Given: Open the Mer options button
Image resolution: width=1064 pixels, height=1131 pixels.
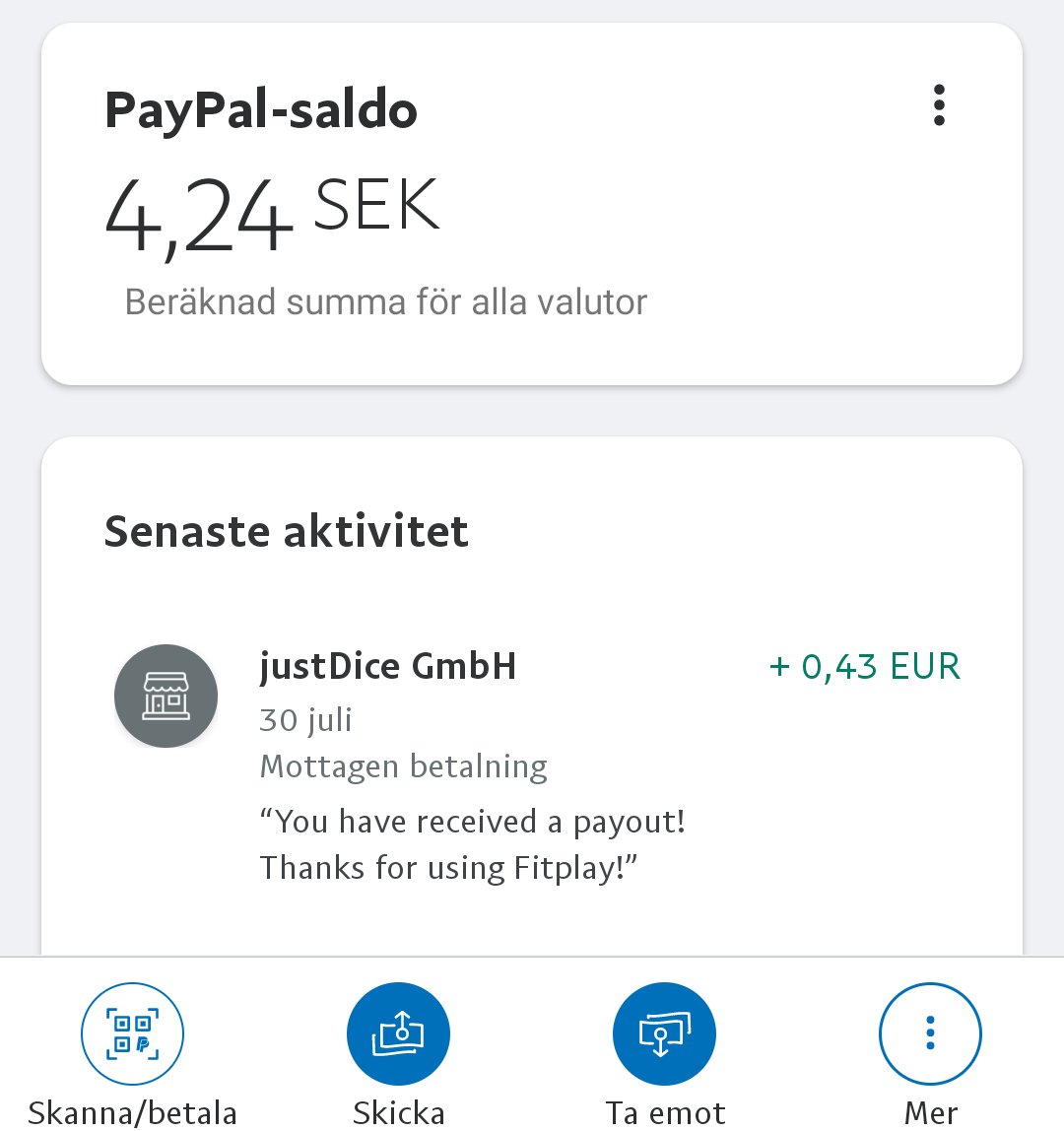Looking at the screenshot, I should tap(930, 1034).
